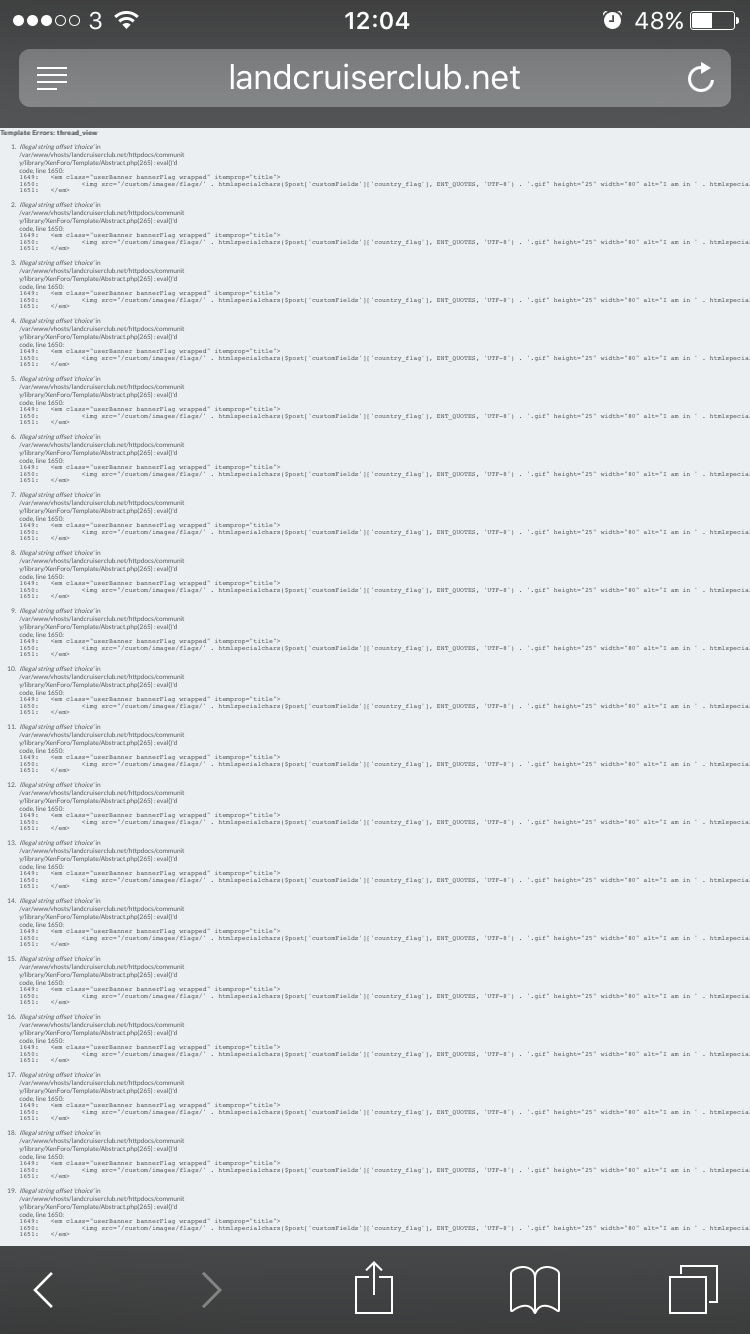Image resolution: width=750 pixels, height=1334 pixels.
Task: Show all open tabs
Action: click(x=692, y=1289)
